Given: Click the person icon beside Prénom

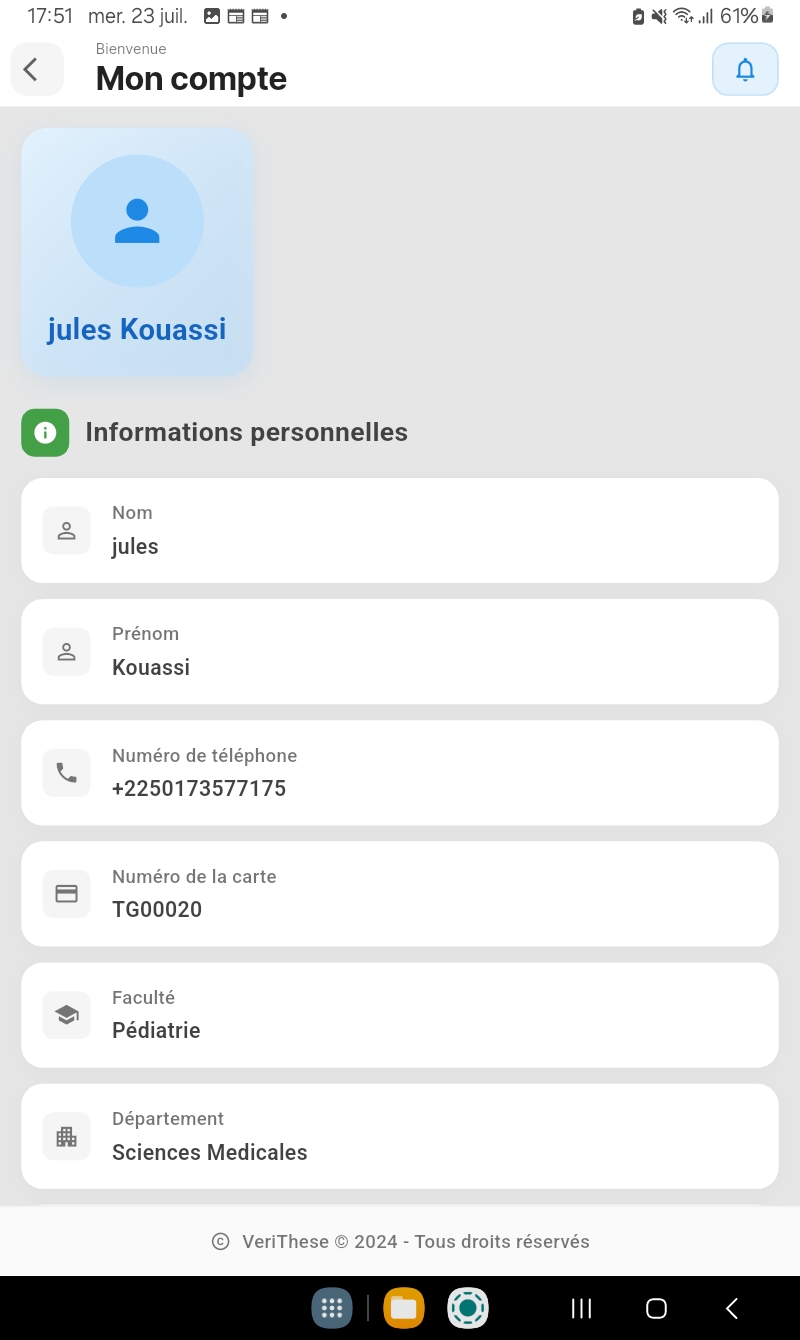Looking at the screenshot, I should [65, 651].
